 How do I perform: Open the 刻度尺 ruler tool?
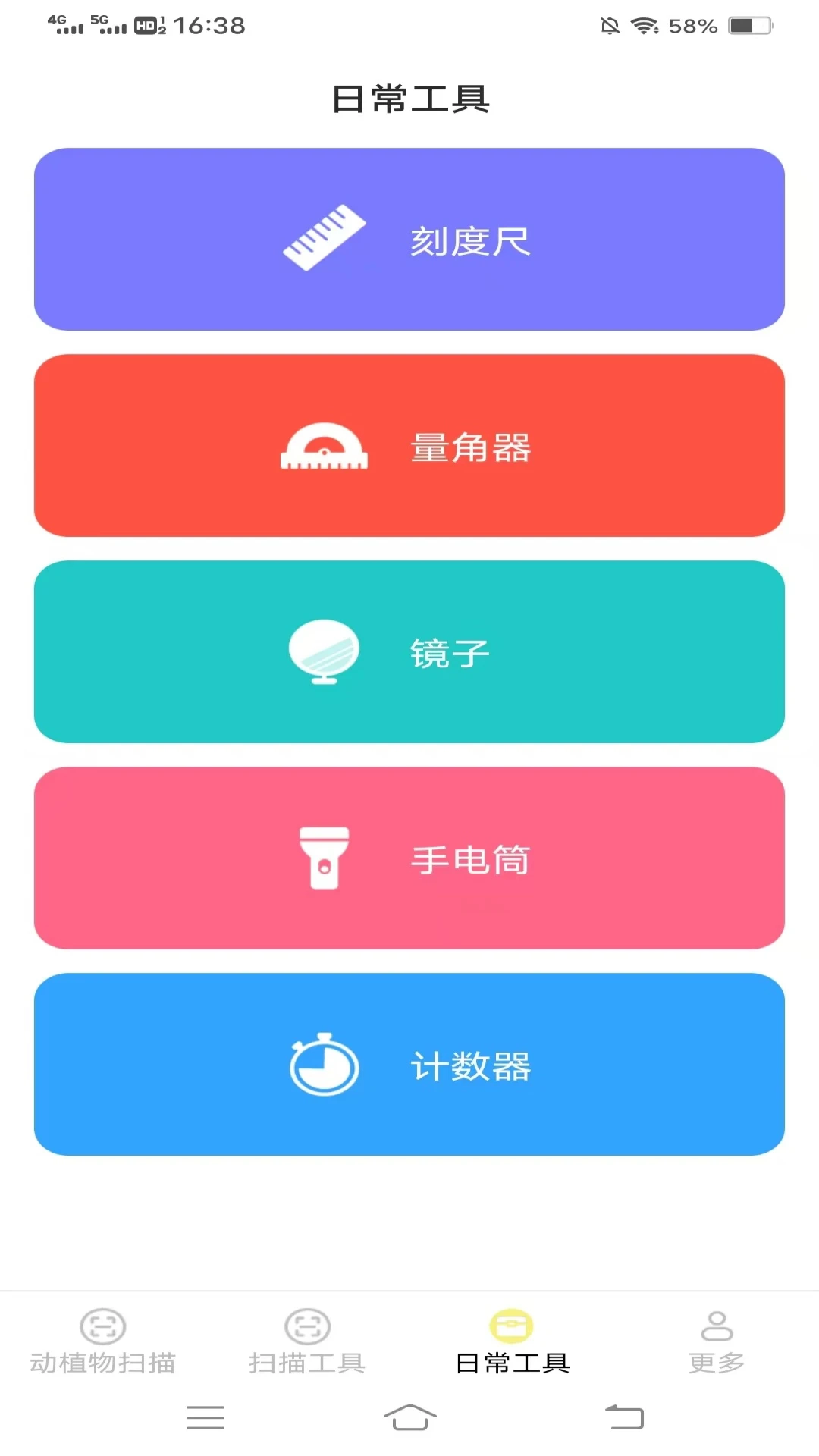pos(409,238)
